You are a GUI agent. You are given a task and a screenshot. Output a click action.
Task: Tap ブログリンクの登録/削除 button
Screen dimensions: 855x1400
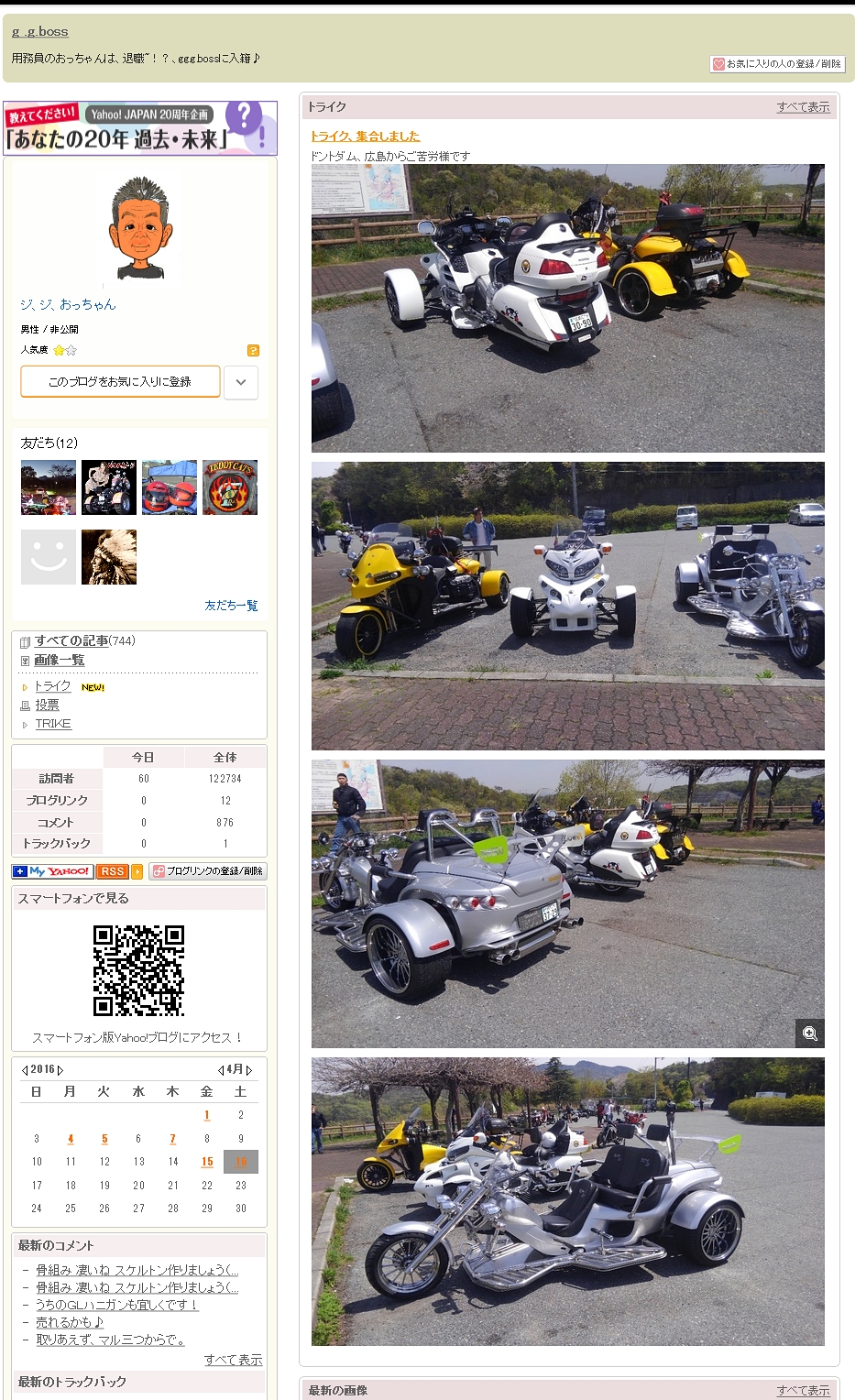coord(208,871)
